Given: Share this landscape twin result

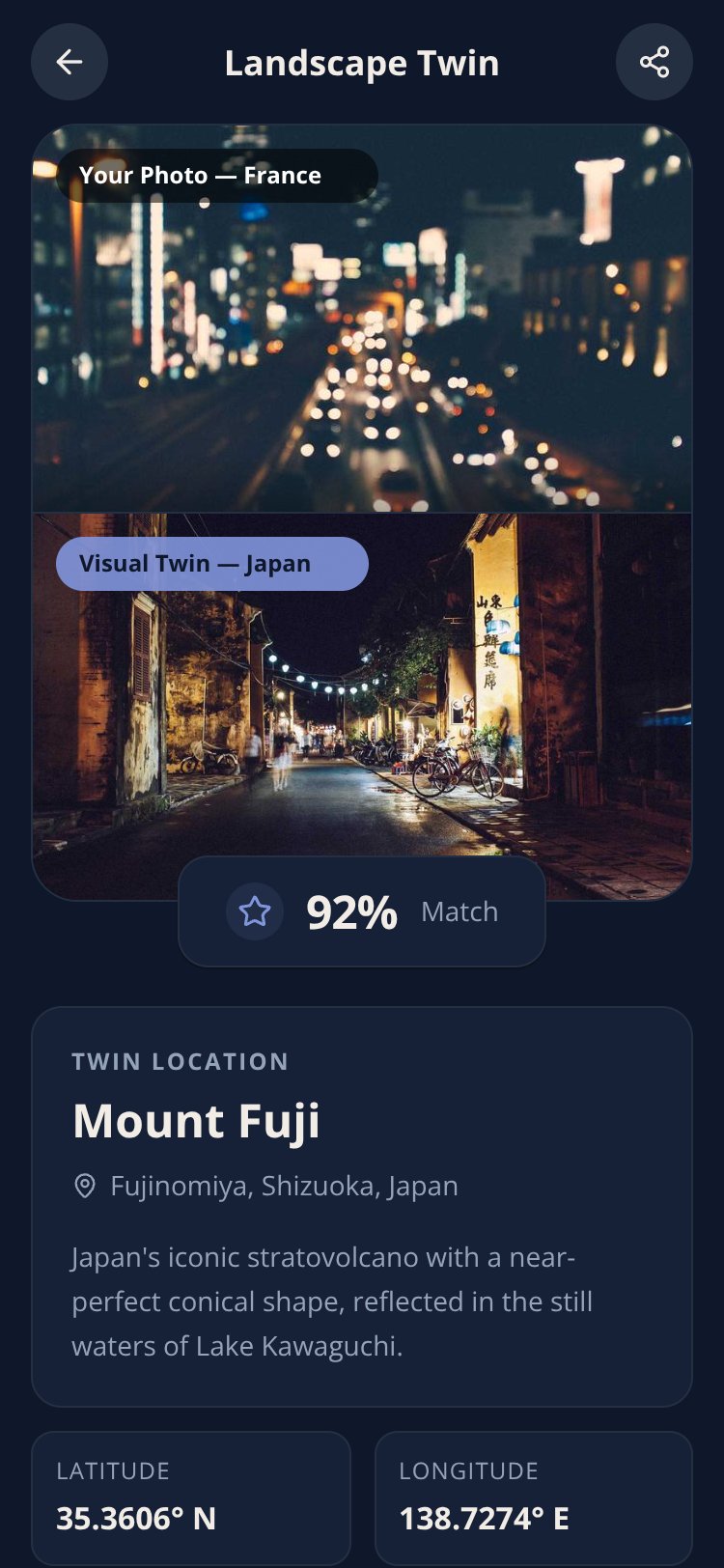Looking at the screenshot, I should (654, 63).
